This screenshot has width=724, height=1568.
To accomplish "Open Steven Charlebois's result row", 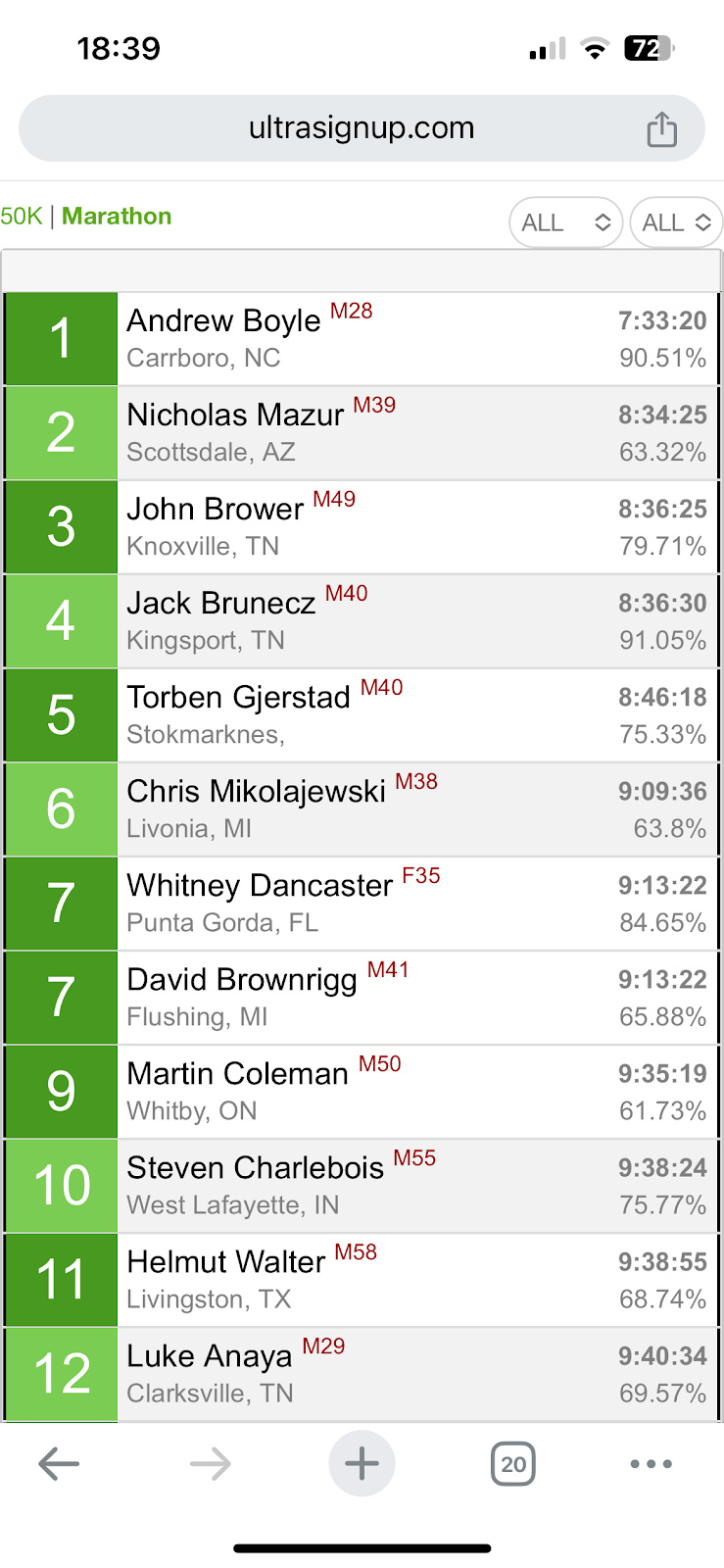I will [362, 1186].
